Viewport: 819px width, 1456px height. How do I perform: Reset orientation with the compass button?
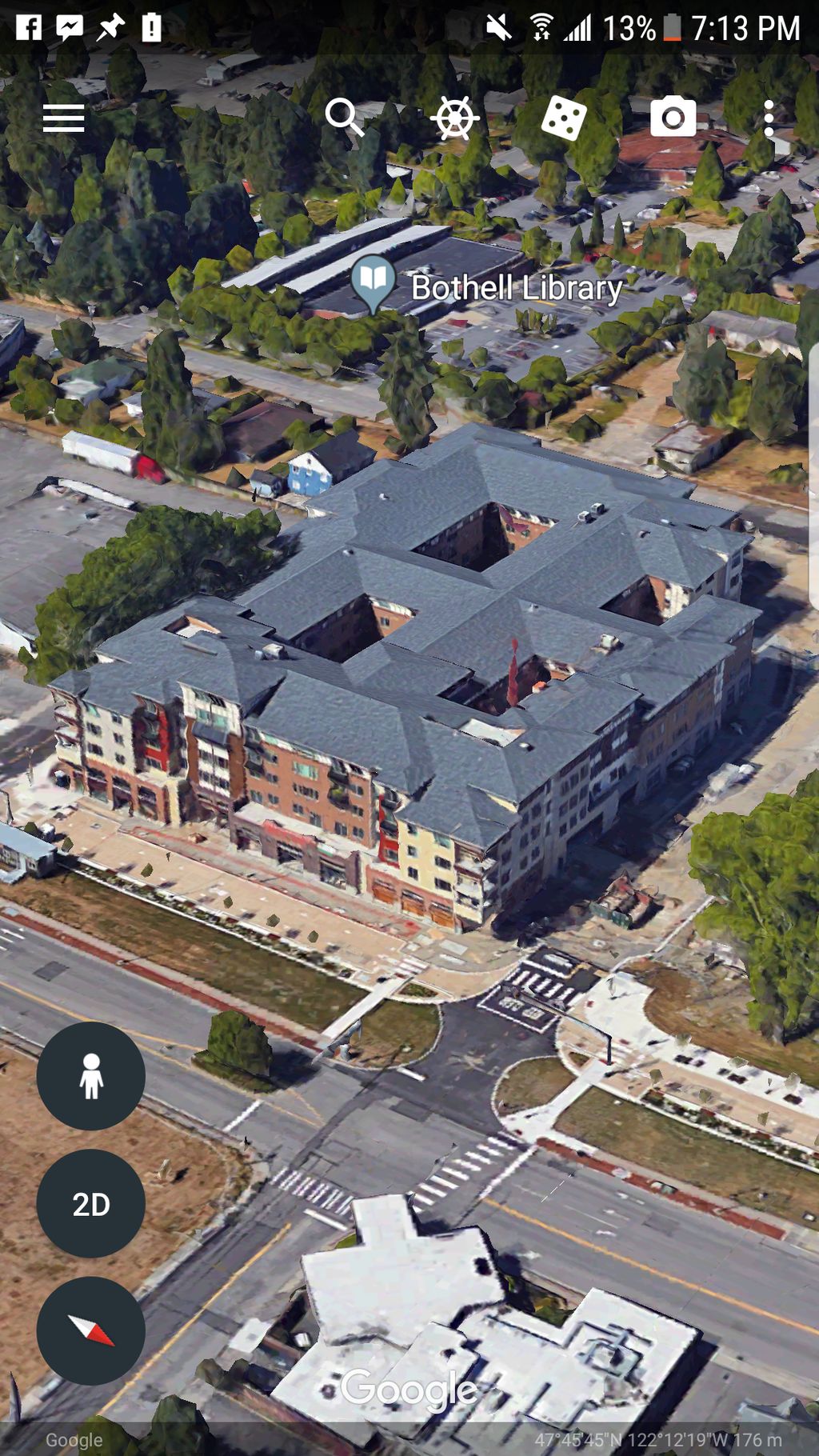(91, 1331)
